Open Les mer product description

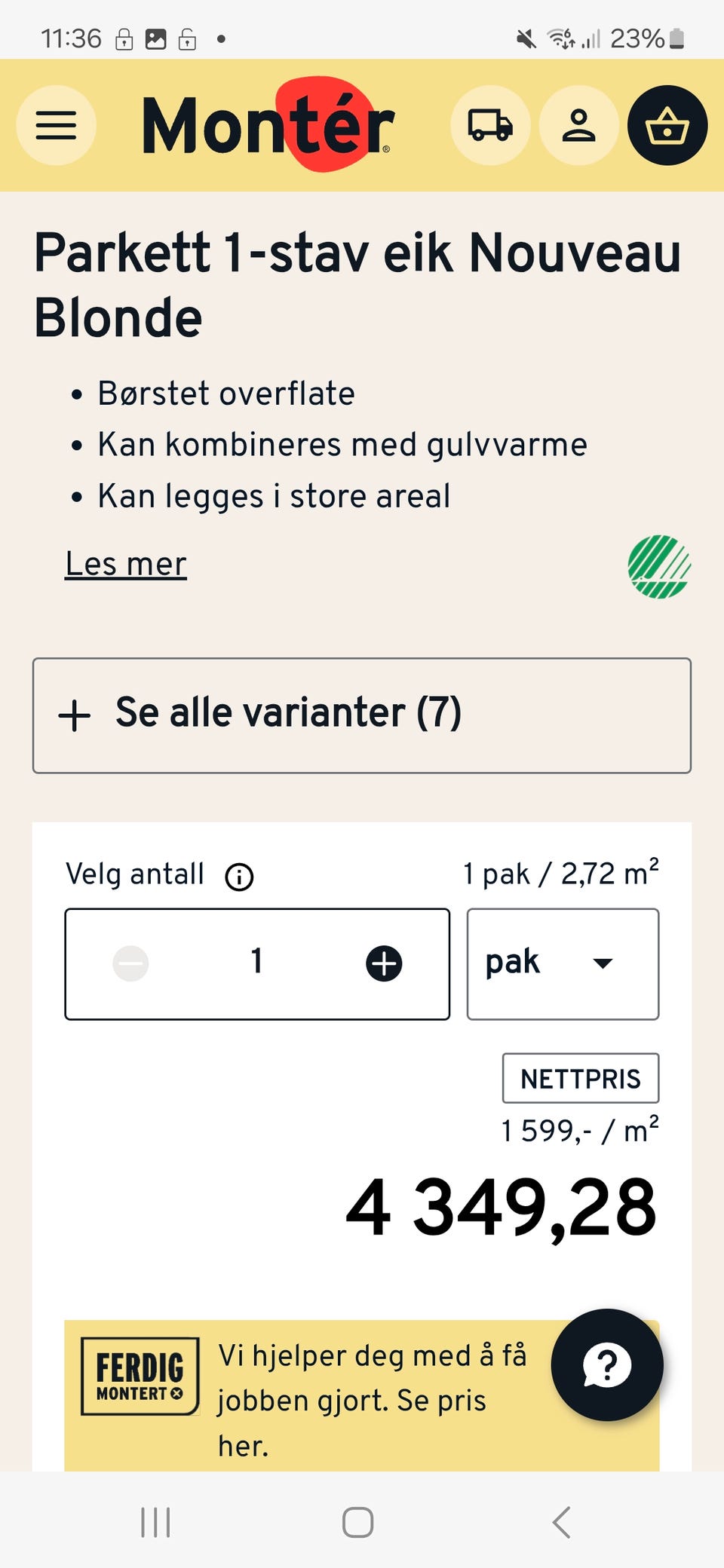(125, 563)
